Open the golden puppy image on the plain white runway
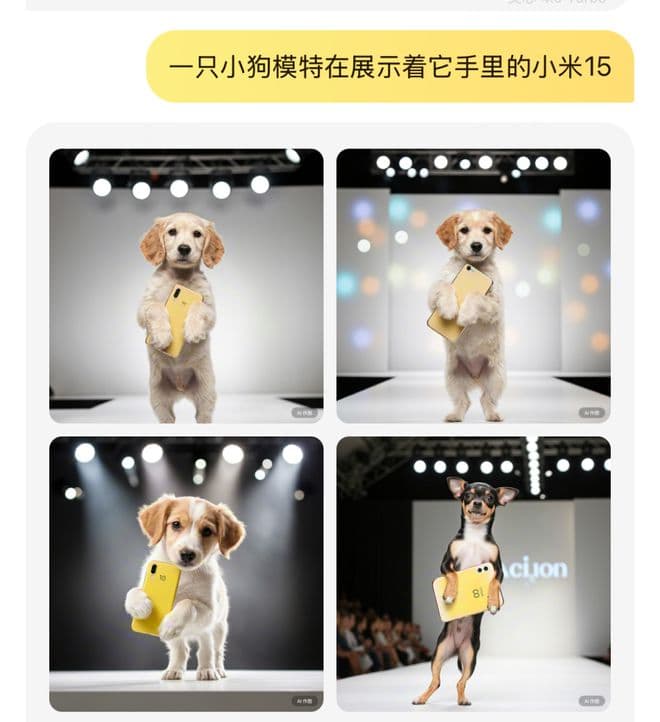The image size is (660, 722). tap(186, 286)
